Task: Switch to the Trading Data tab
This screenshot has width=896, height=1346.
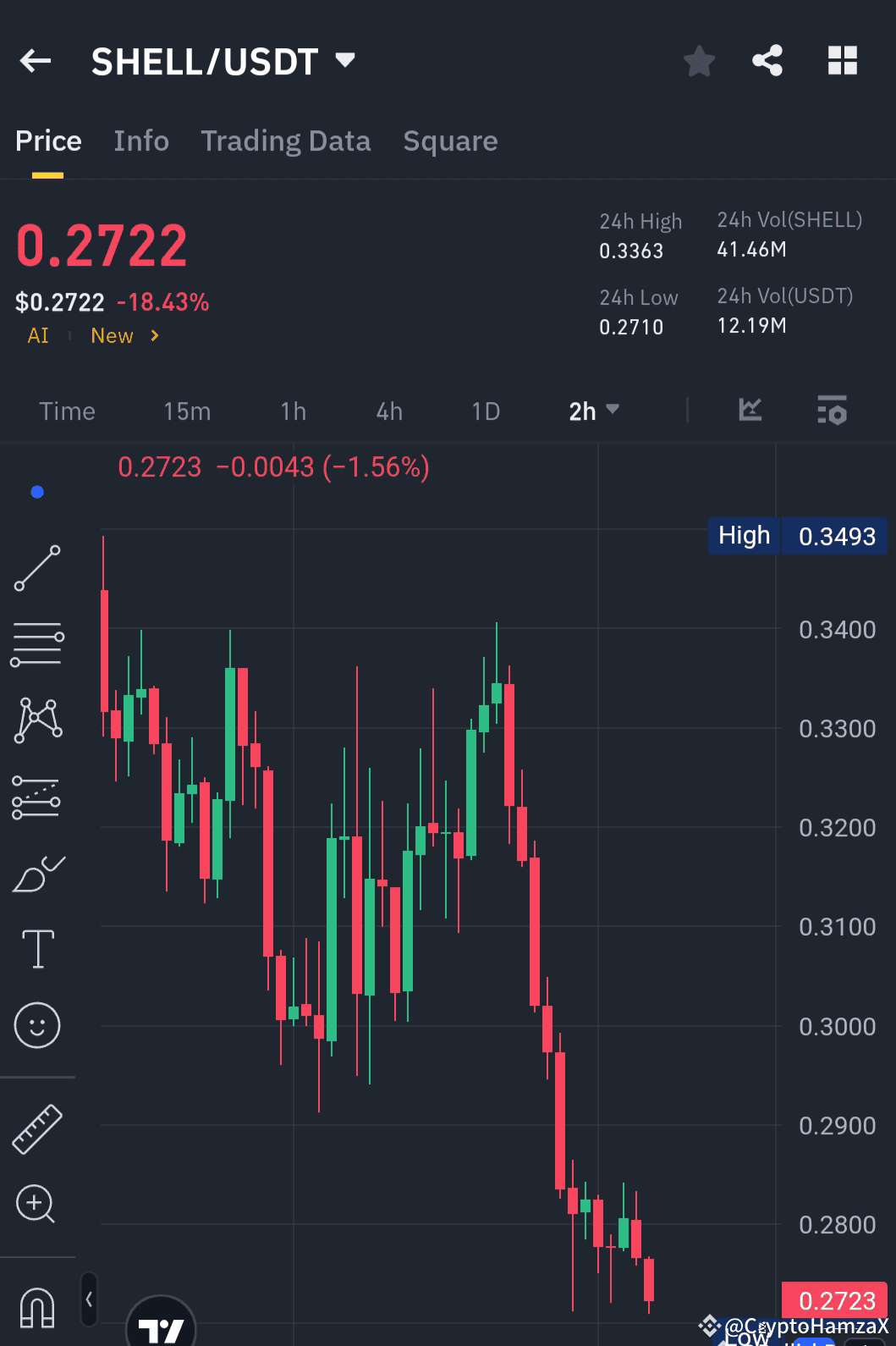Action: point(285,141)
